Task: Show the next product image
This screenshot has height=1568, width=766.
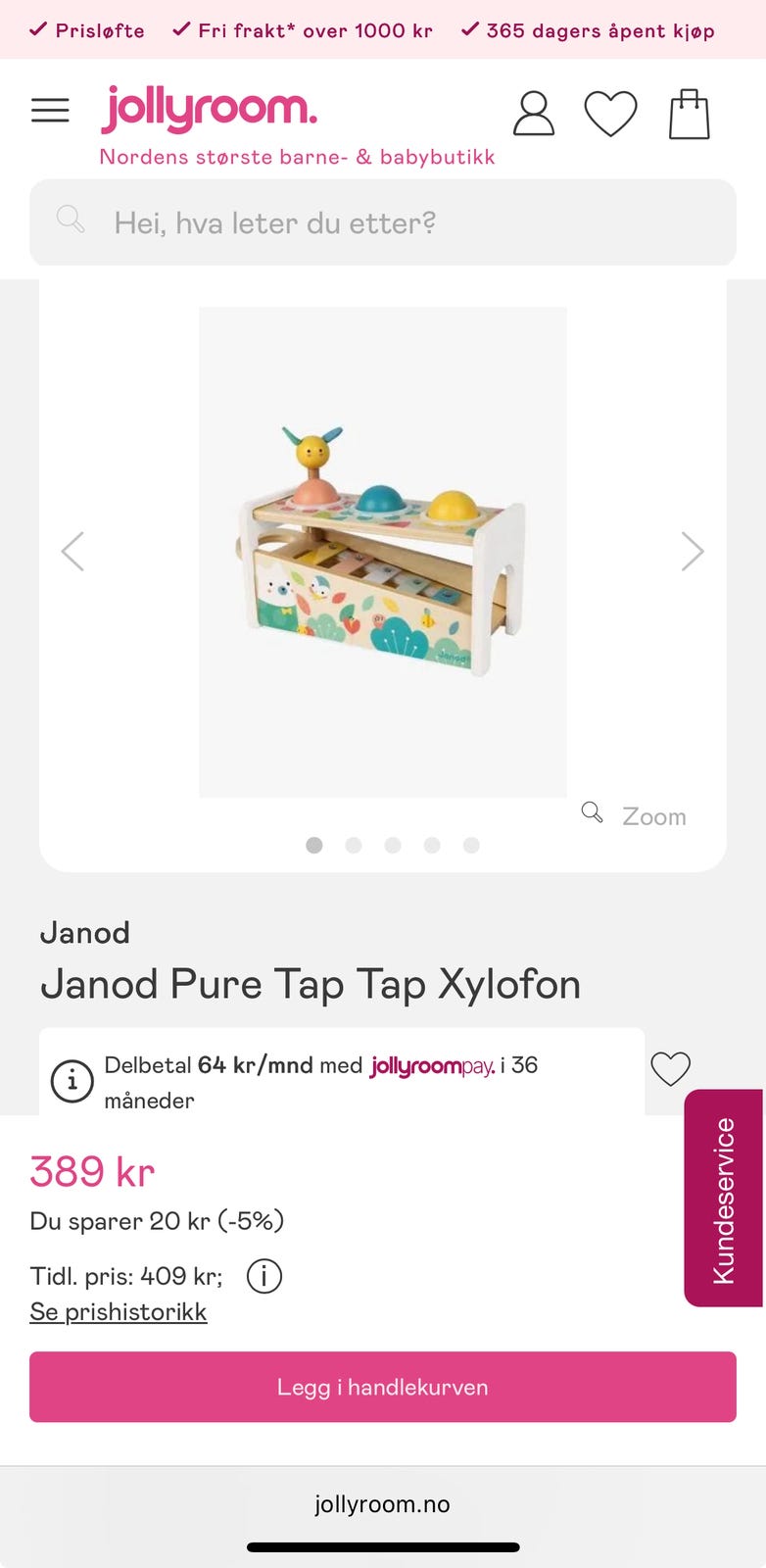Action: tap(693, 552)
